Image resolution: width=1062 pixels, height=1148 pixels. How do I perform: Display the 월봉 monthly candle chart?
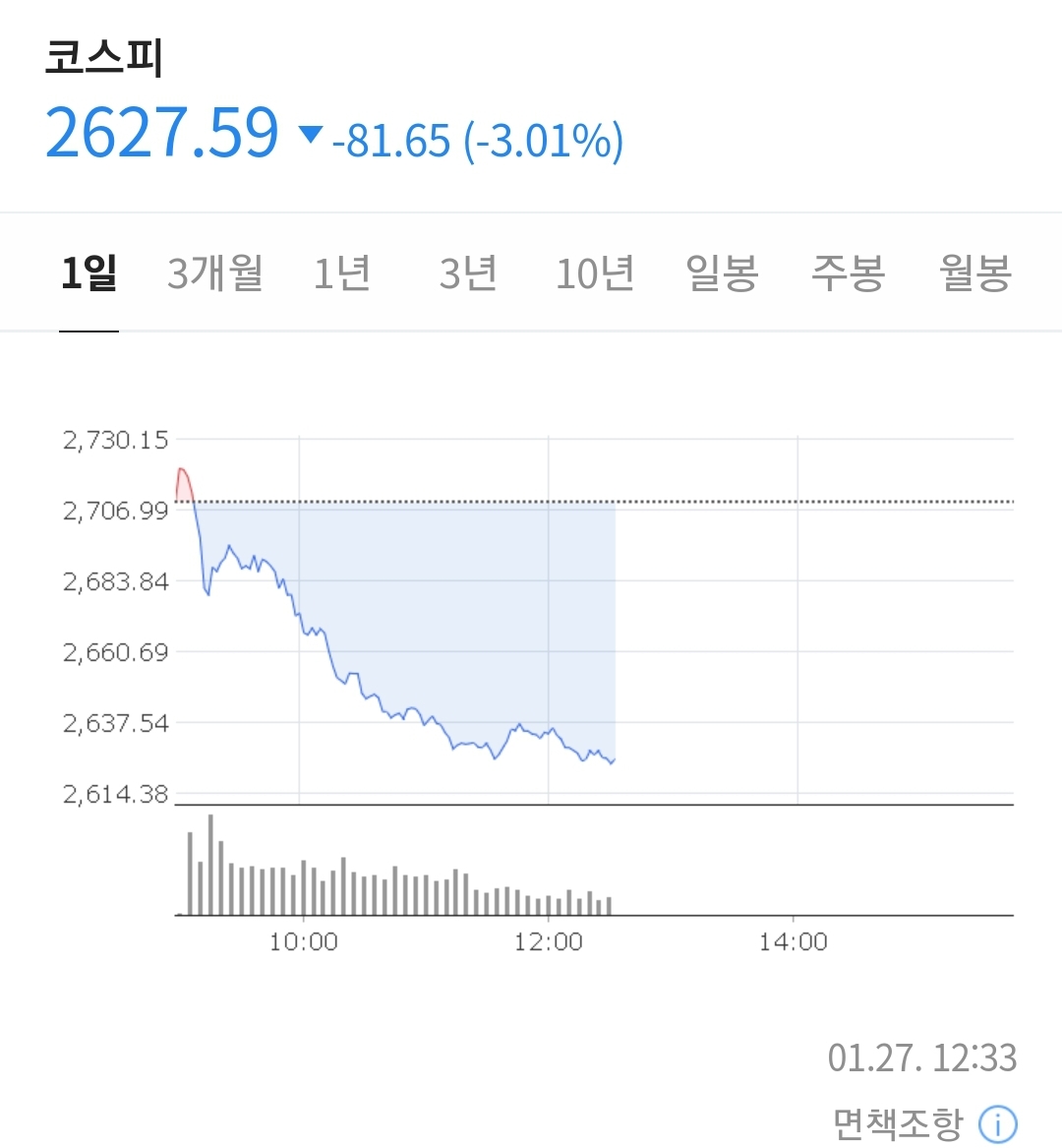(974, 272)
